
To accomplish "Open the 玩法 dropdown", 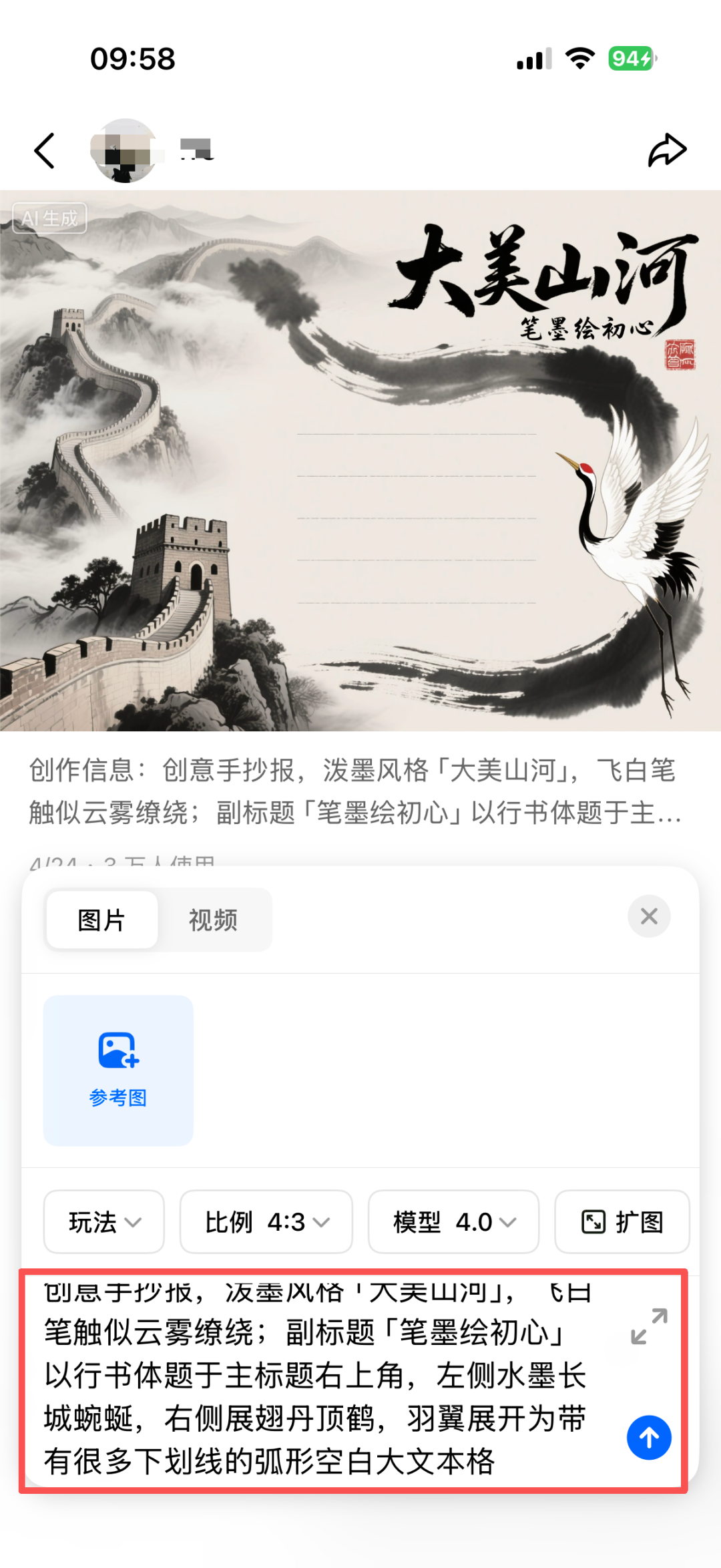I will click(104, 1222).
